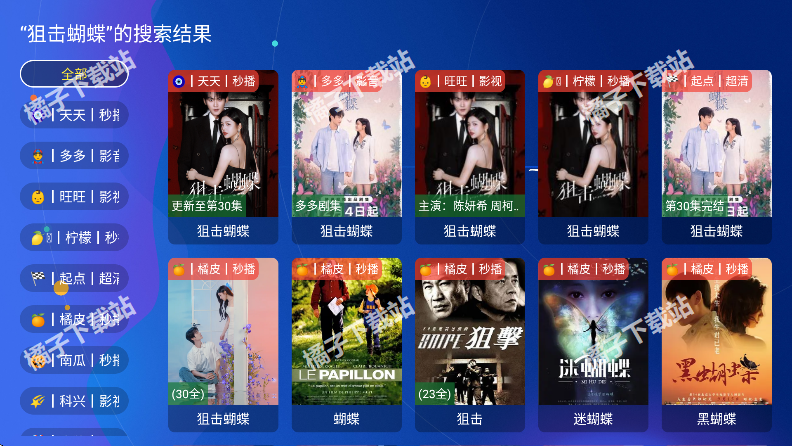Open the 狙击 (23全) series
This screenshot has height=446, width=792.
(x=469, y=344)
